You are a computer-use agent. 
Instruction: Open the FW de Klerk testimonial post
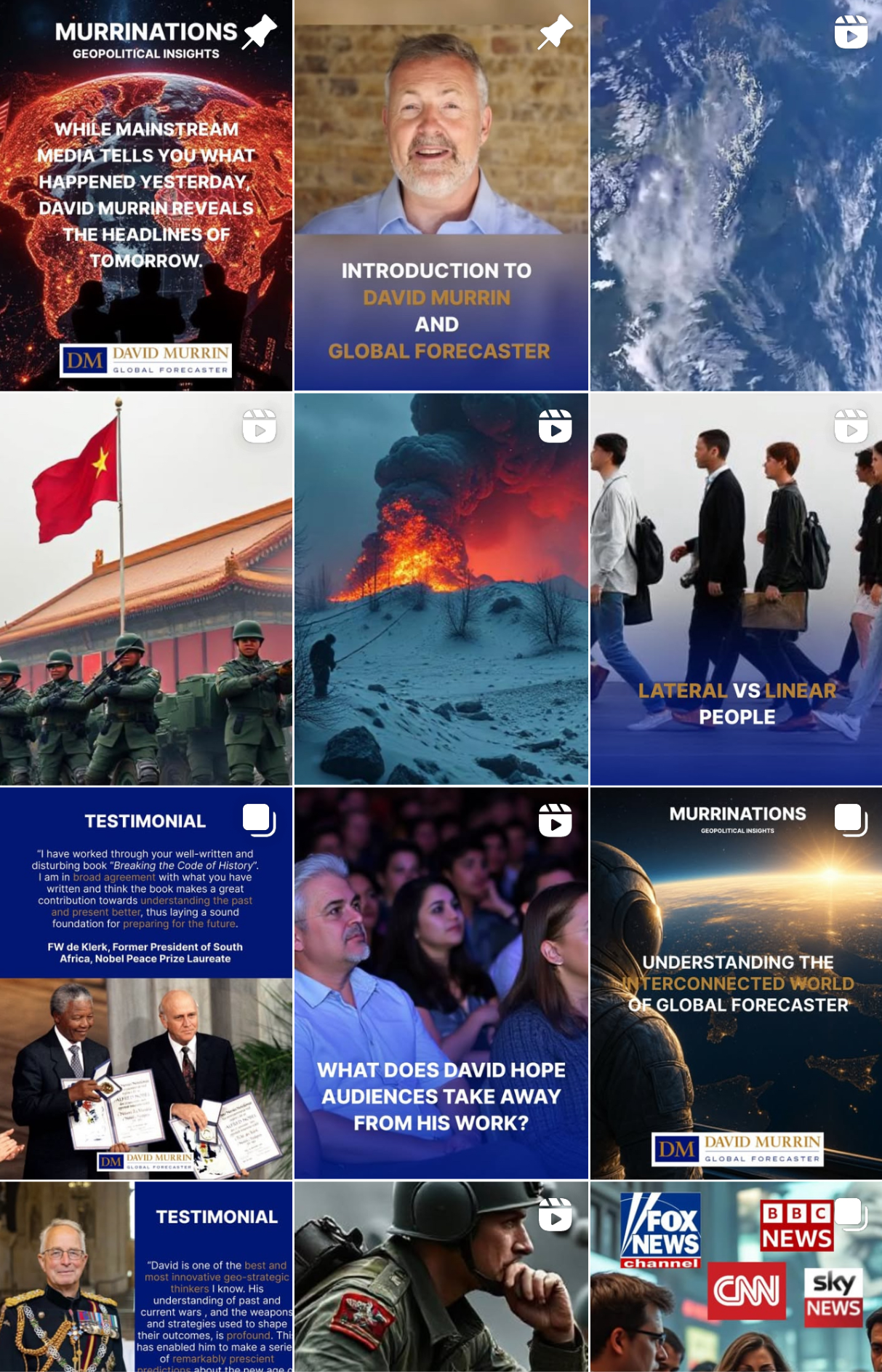[146, 983]
